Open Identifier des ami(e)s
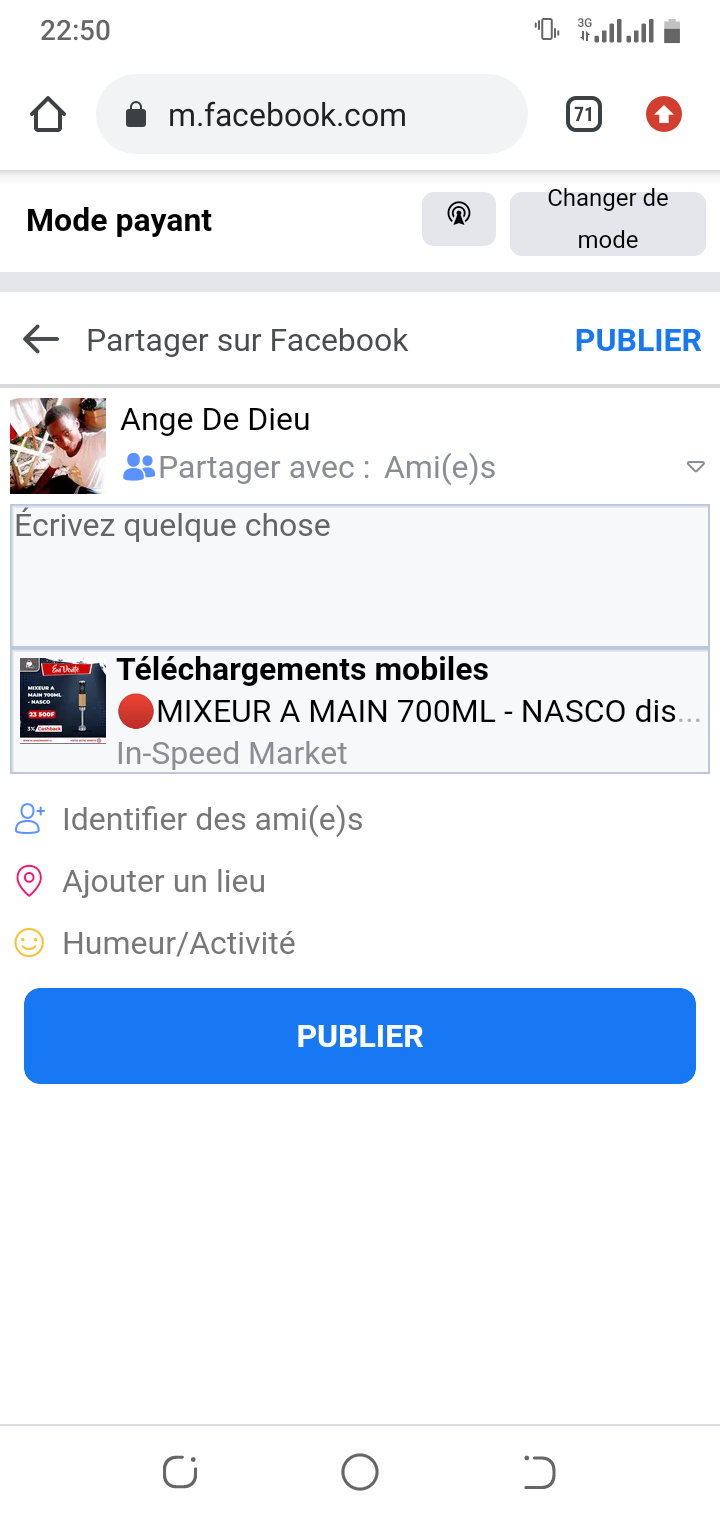This screenshot has height=1520, width=720. click(x=212, y=820)
